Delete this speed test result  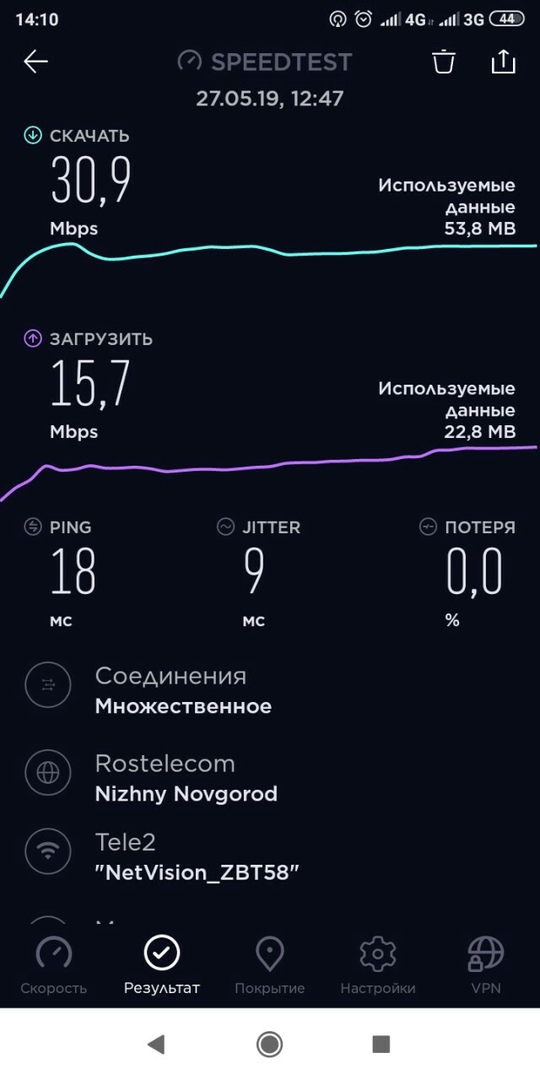point(444,62)
